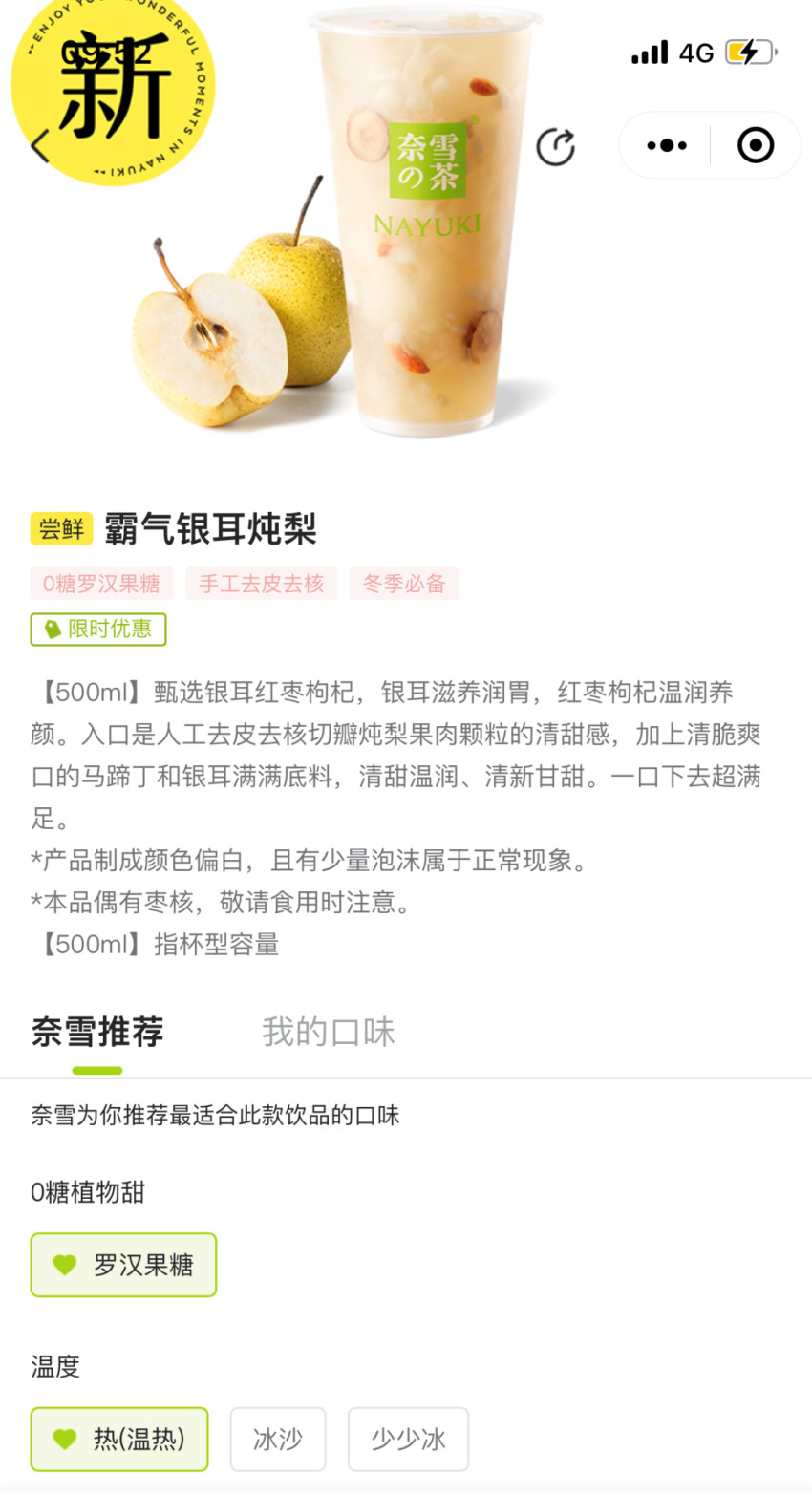Tap the heart icon on 罗汉果糖 option
This screenshot has height=1495, width=812.
point(64,1264)
